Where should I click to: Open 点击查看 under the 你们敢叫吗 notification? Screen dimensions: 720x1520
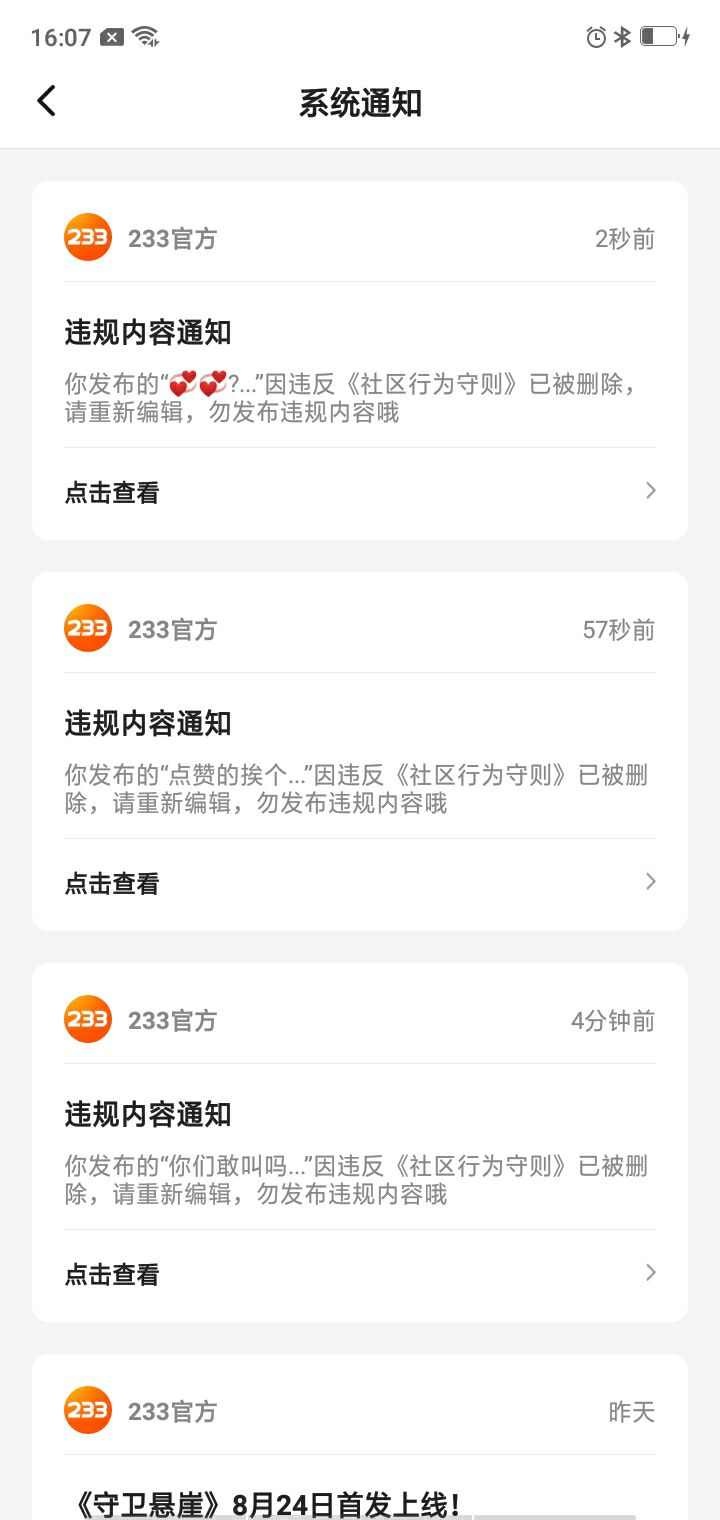pos(360,1275)
